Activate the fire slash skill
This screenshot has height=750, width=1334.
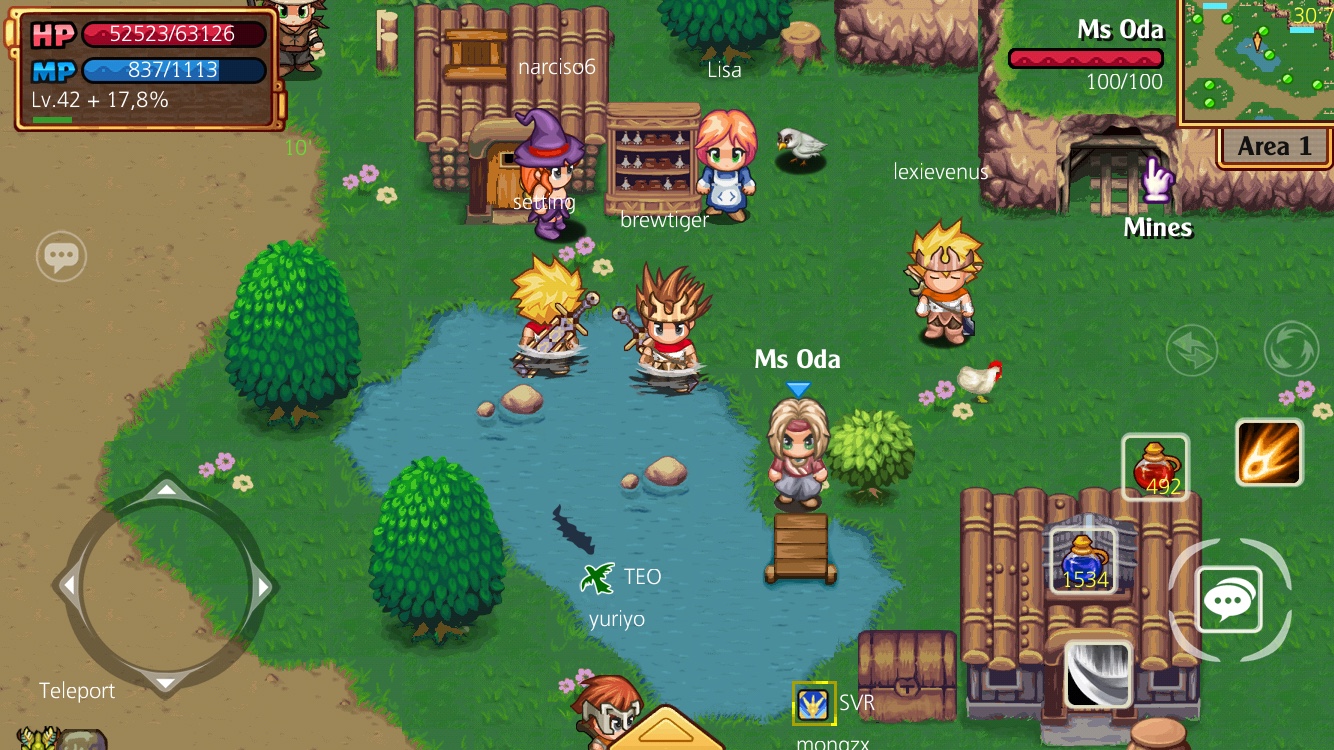(1268, 453)
